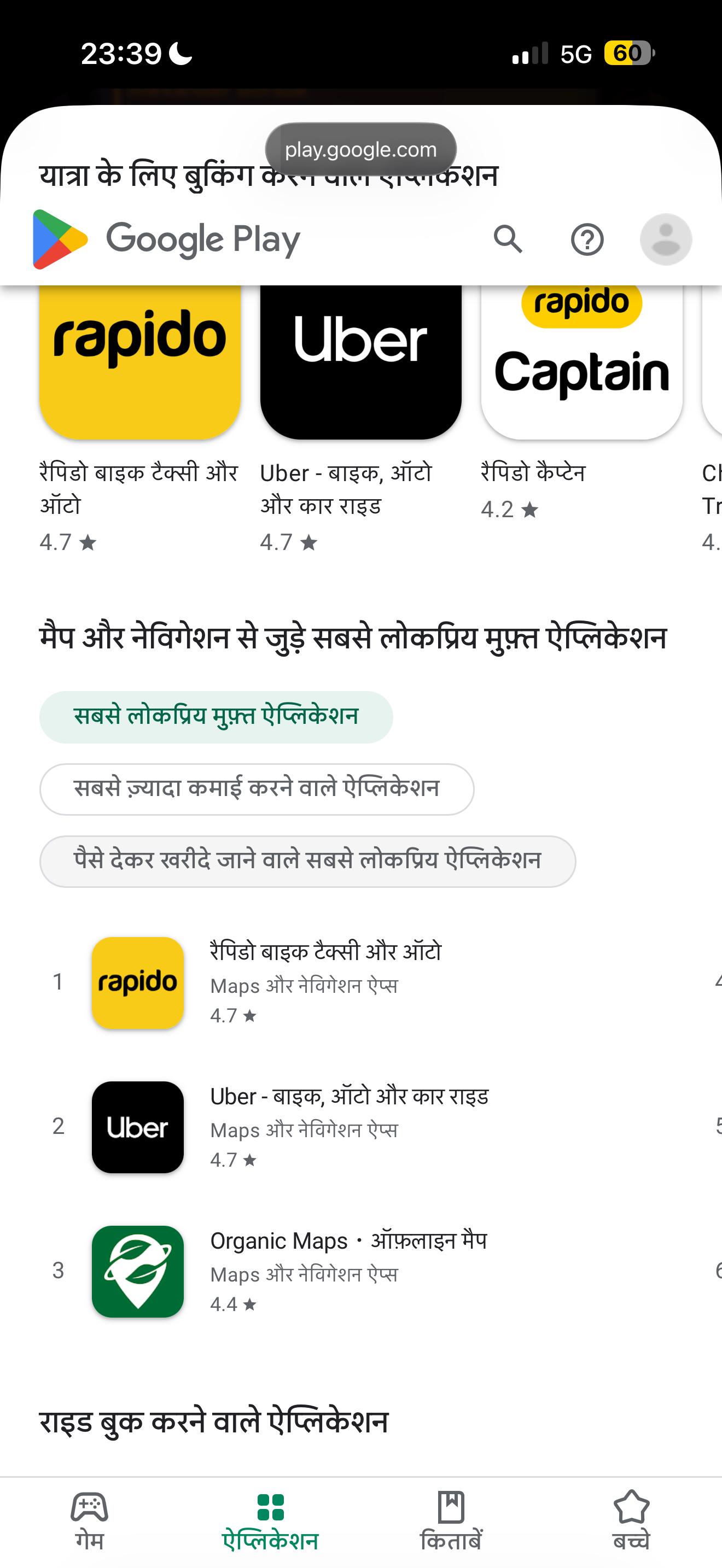Tap the play.google.com address pill
The height and width of the screenshot is (1568, 722).
click(360, 149)
